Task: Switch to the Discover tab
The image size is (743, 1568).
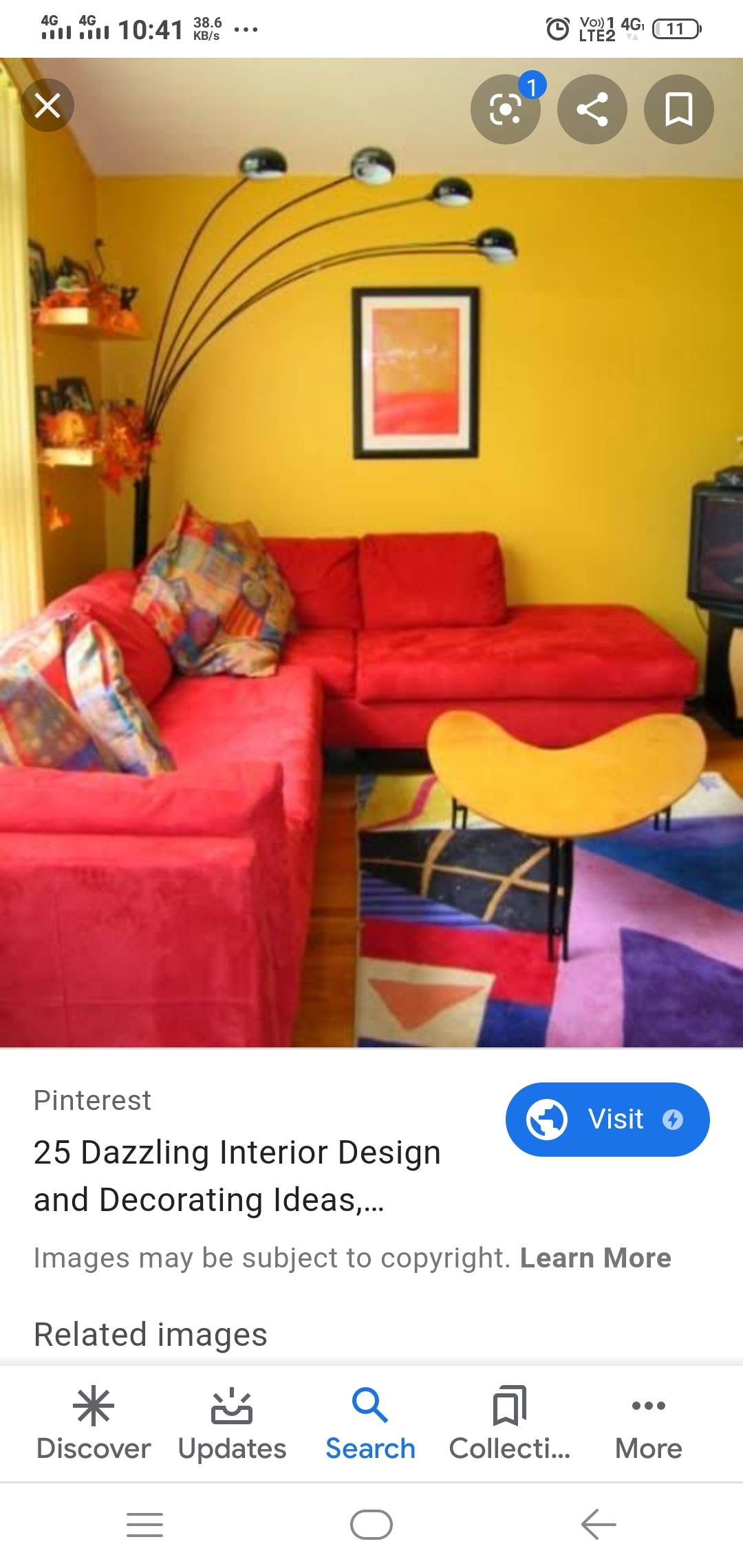Action: coord(94,1424)
